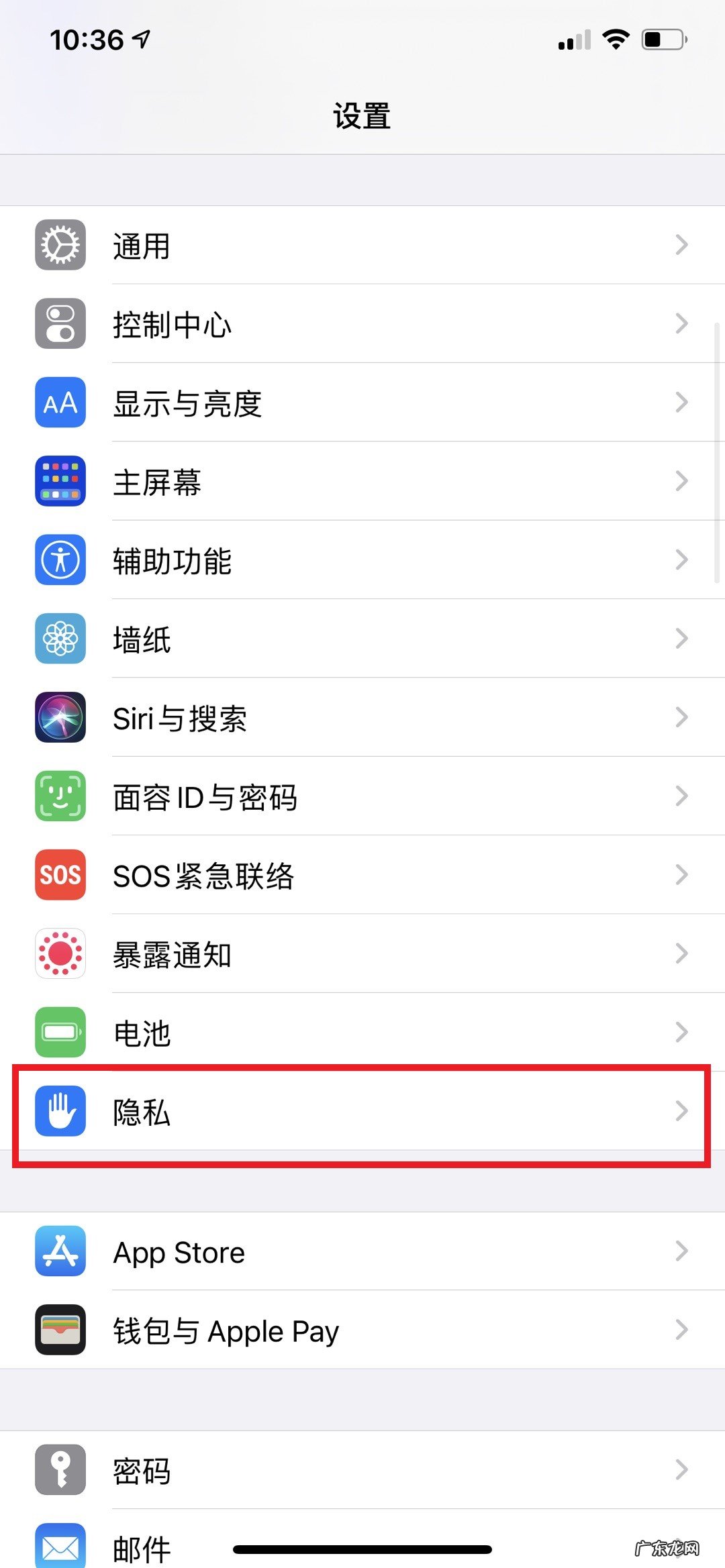Open 墙纸 wallpaper settings

[x=362, y=639]
